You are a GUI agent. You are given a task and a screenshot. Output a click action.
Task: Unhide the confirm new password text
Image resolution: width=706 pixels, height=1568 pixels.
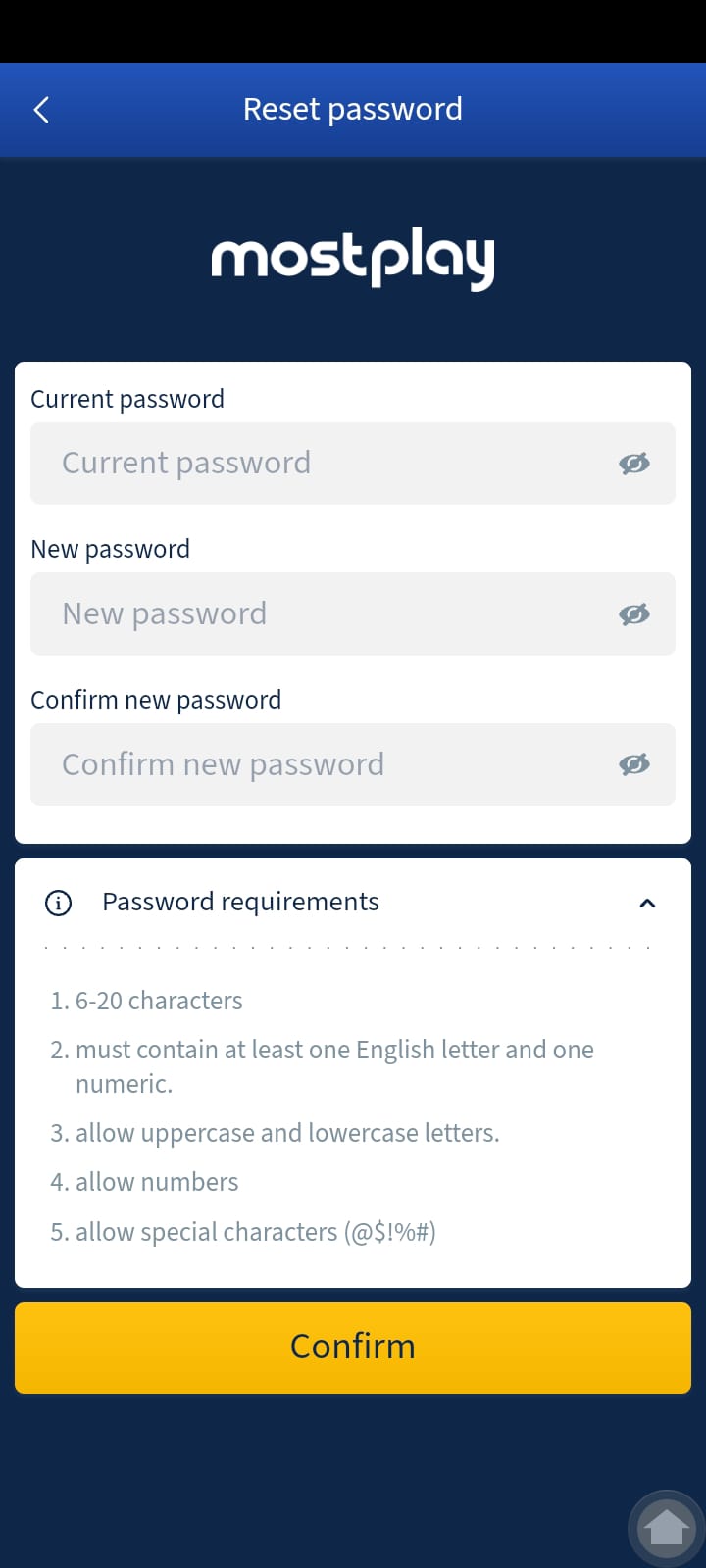coord(634,764)
